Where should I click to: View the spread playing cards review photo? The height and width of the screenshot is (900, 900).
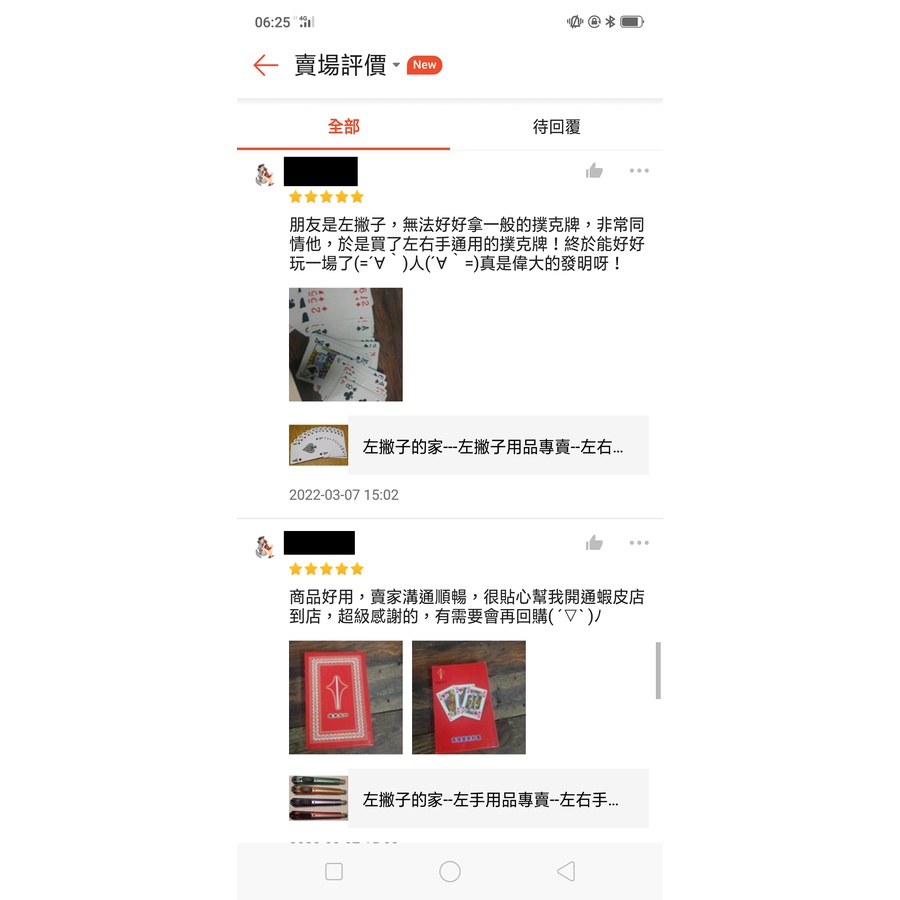pos(346,344)
